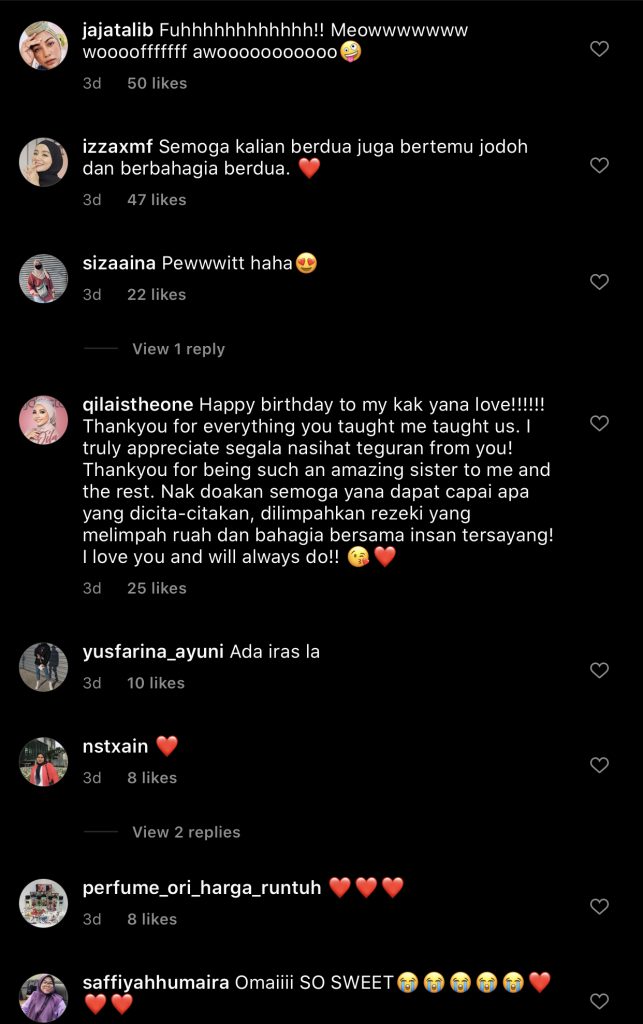The width and height of the screenshot is (643, 1024).
Task: Expand View 1 reply under sizaaina
Action: 178,349
